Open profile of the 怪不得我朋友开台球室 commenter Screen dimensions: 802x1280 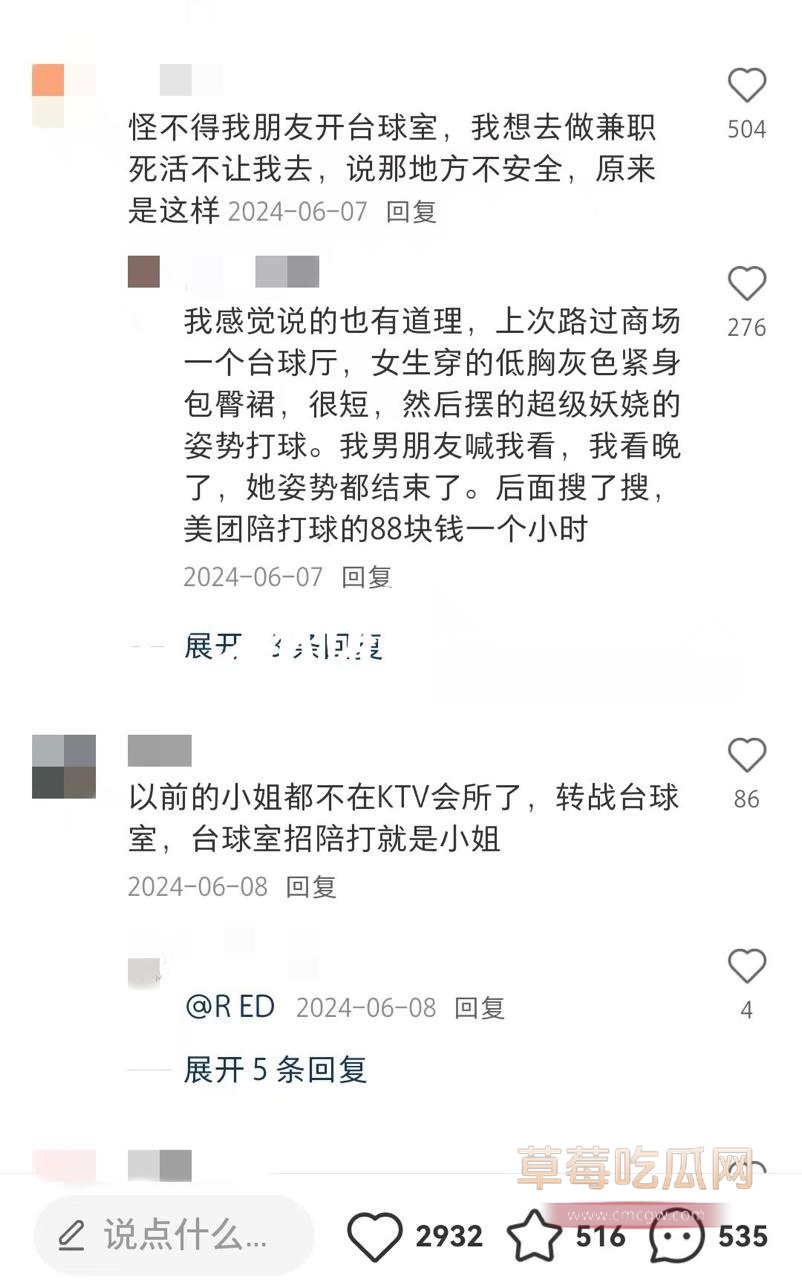point(63,96)
